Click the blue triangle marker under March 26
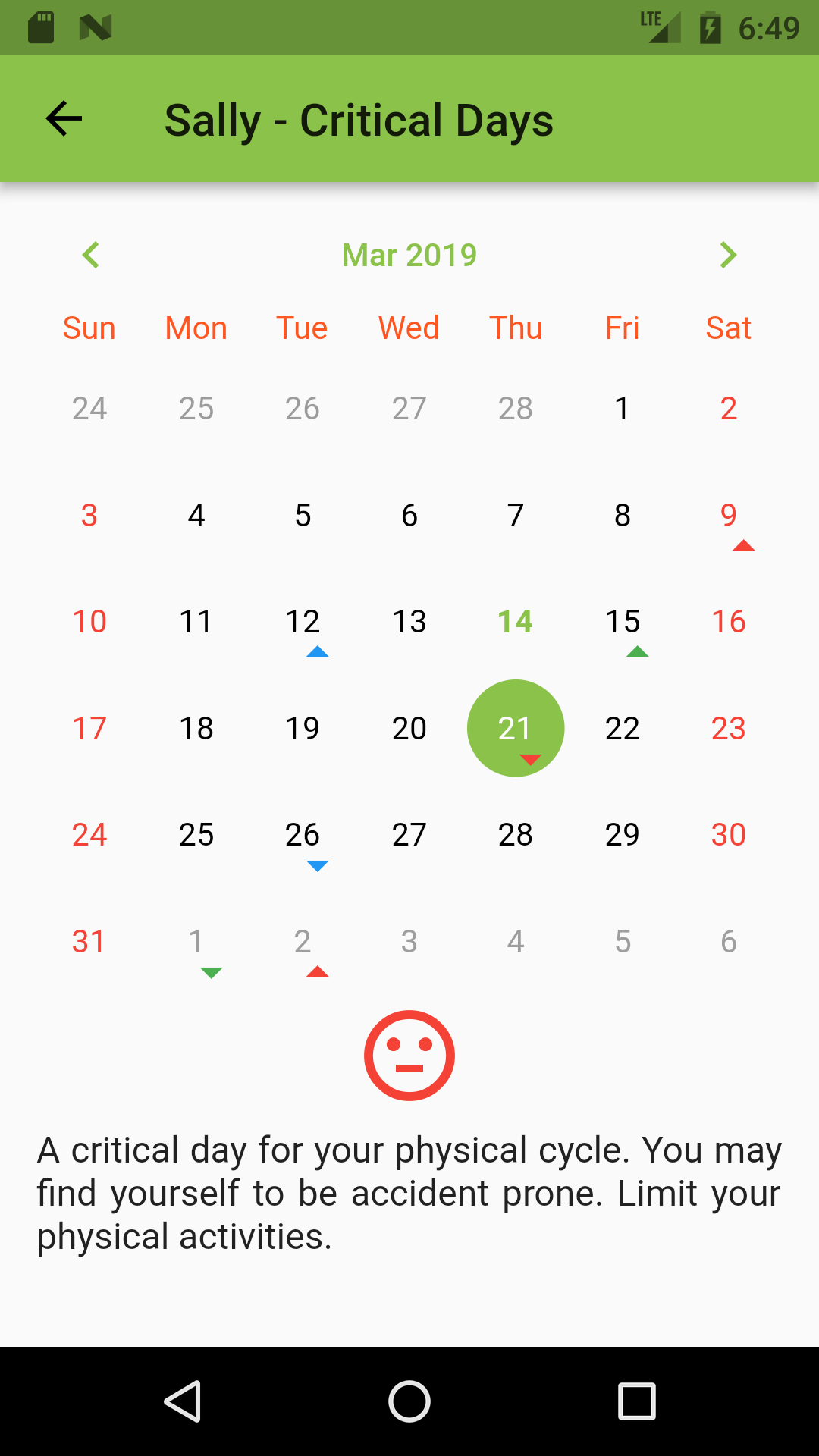 coord(318,864)
